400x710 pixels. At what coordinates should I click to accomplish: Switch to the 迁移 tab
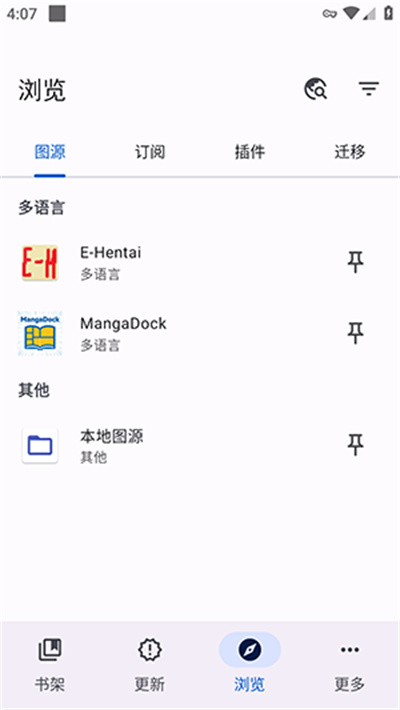pyautogui.click(x=350, y=152)
